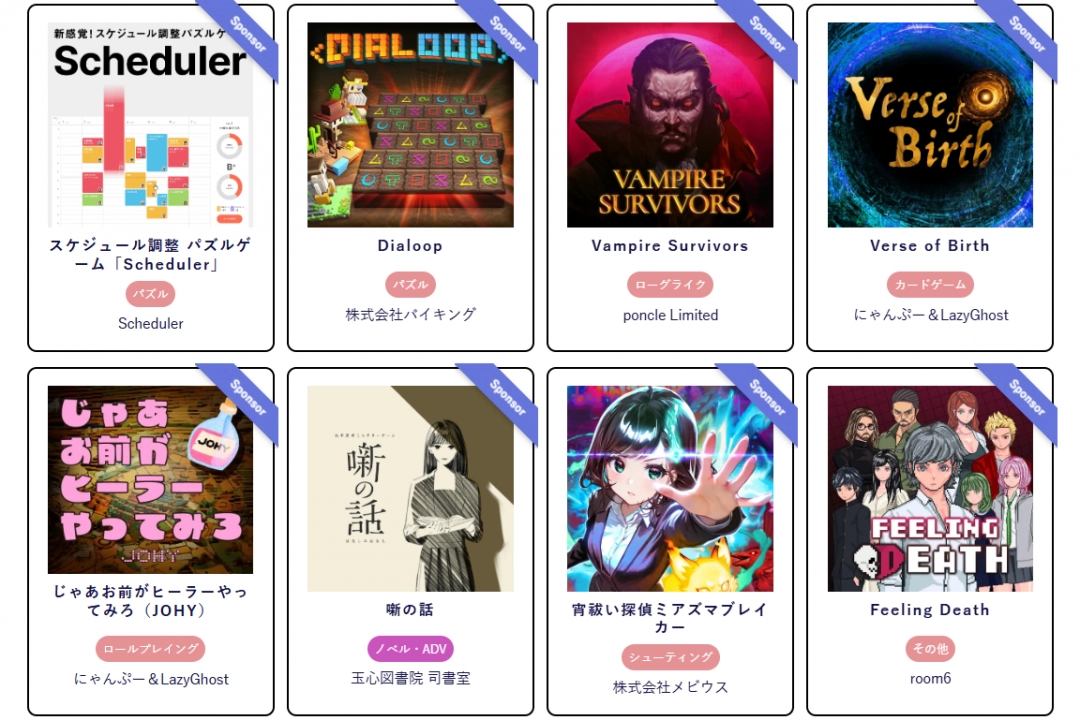Image resolution: width=1080 pixels, height=720 pixels.
Task: Choose the ノベル・ADV genre chip
Action: pos(410,649)
